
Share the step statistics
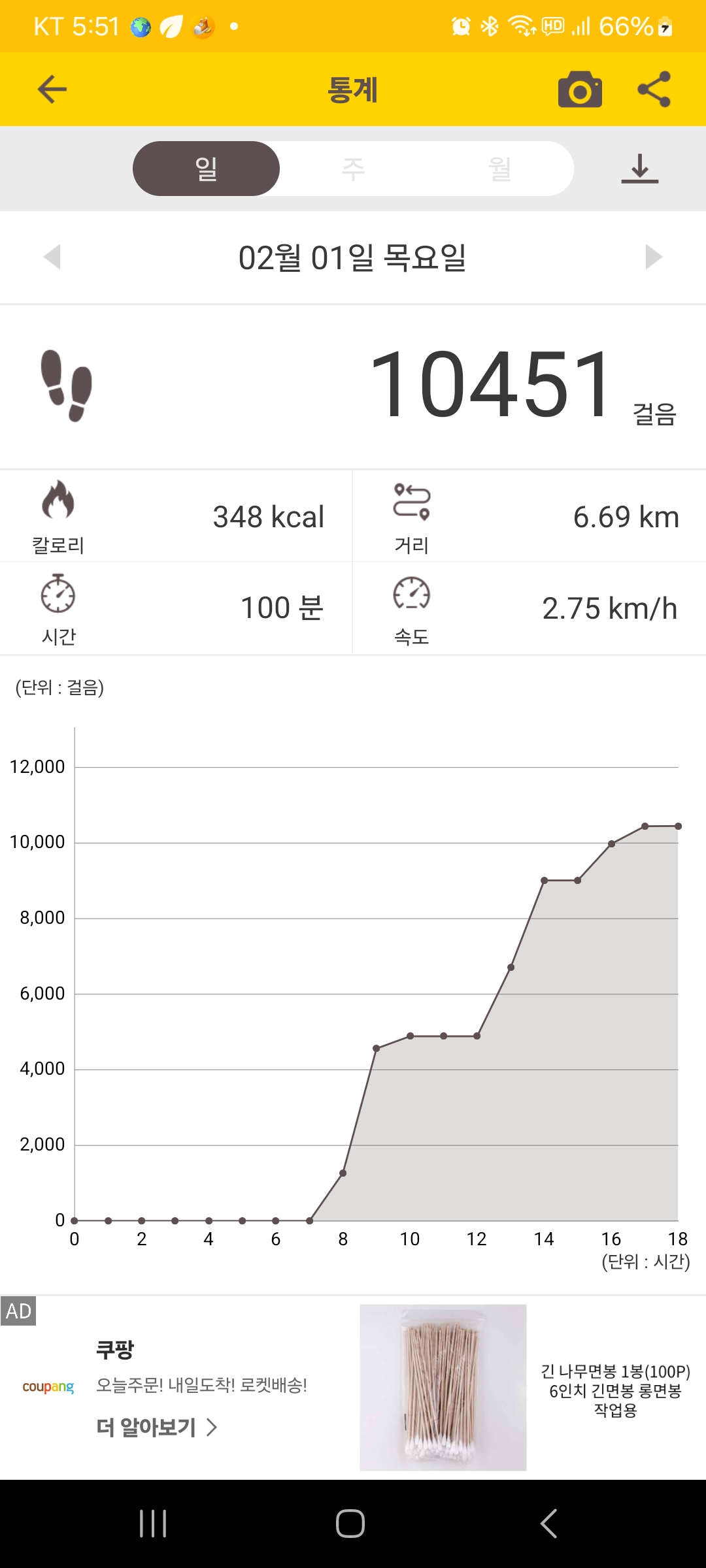(654, 90)
